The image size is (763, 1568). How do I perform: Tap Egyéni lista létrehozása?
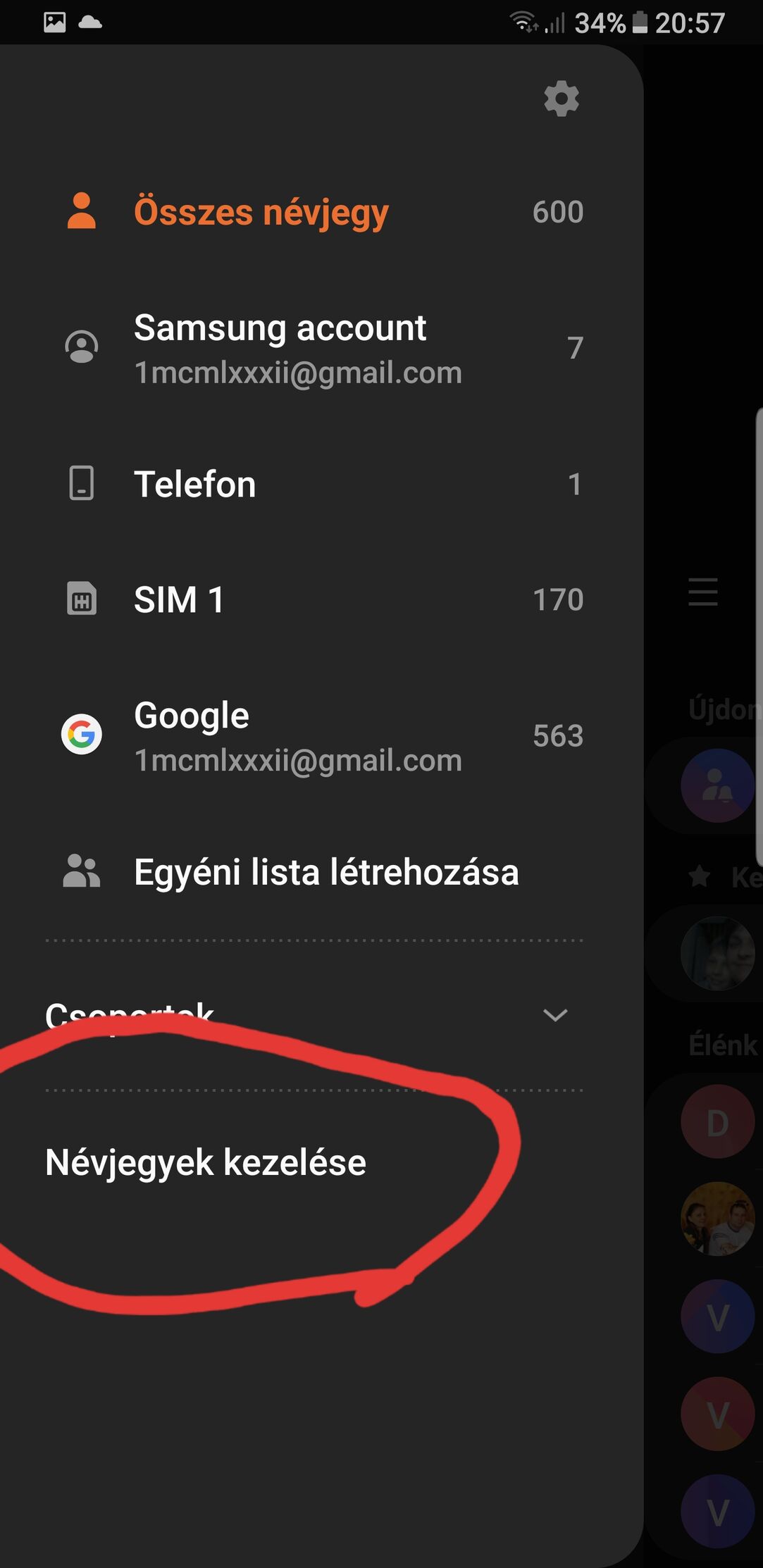click(x=325, y=872)
